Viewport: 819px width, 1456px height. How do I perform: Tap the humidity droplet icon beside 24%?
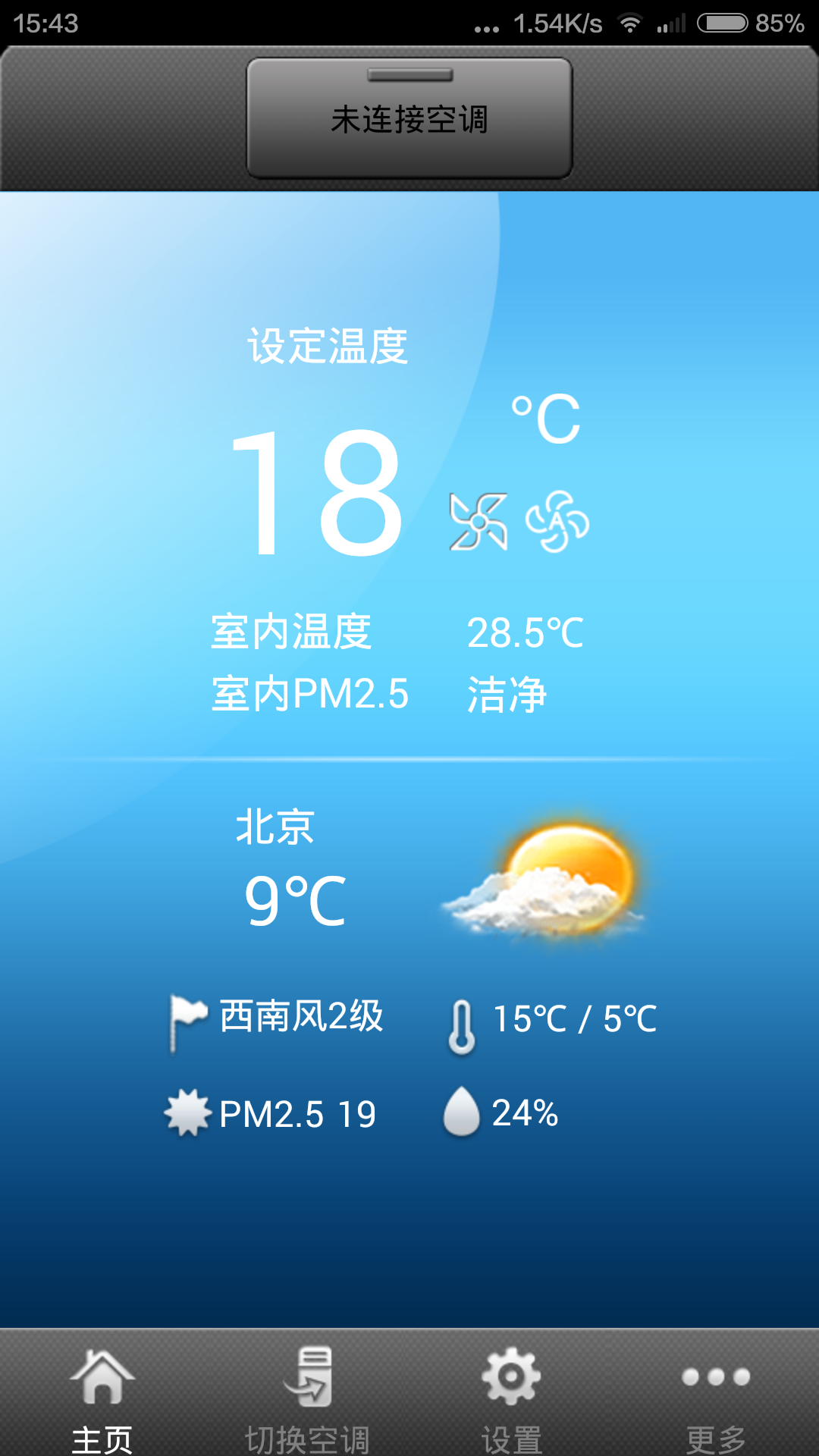pyautogui.click(x=463, y=1112)
